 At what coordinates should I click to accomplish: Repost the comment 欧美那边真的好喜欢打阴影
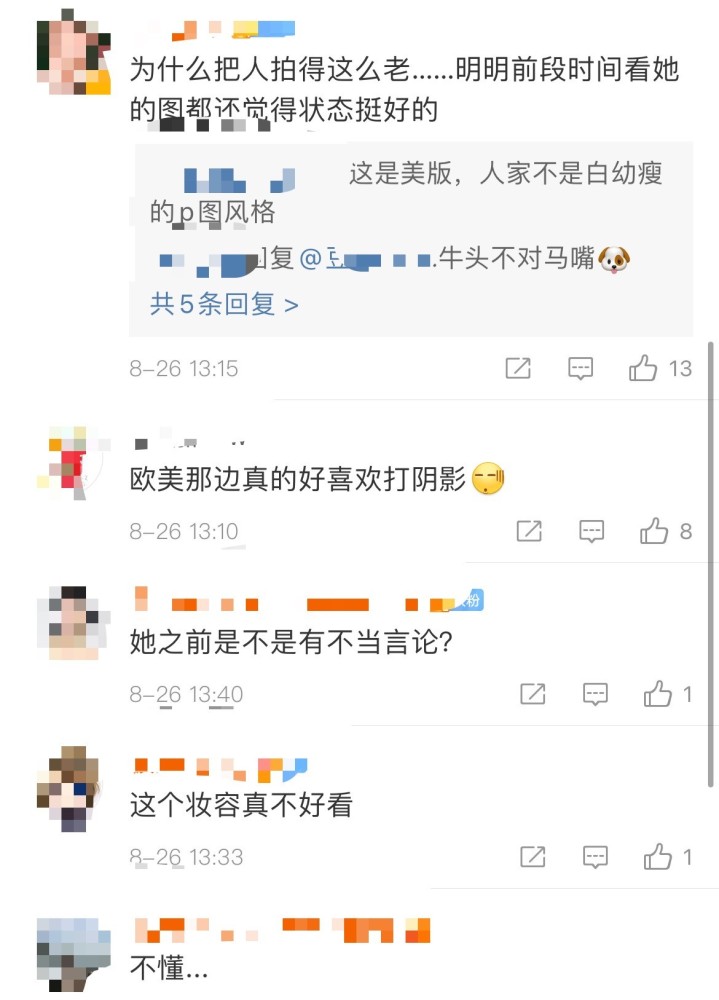529,531
